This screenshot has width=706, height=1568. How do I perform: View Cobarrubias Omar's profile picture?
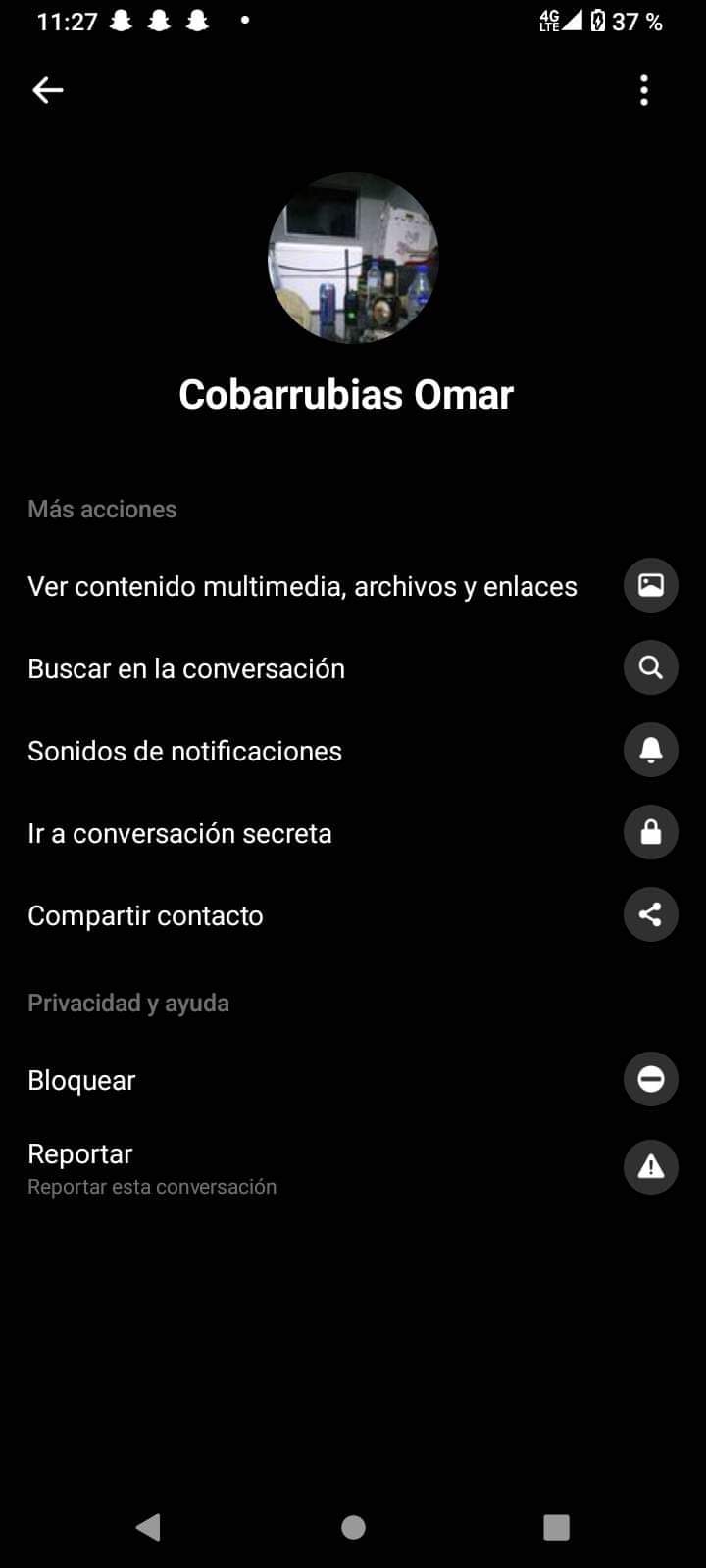pos(353,258)
